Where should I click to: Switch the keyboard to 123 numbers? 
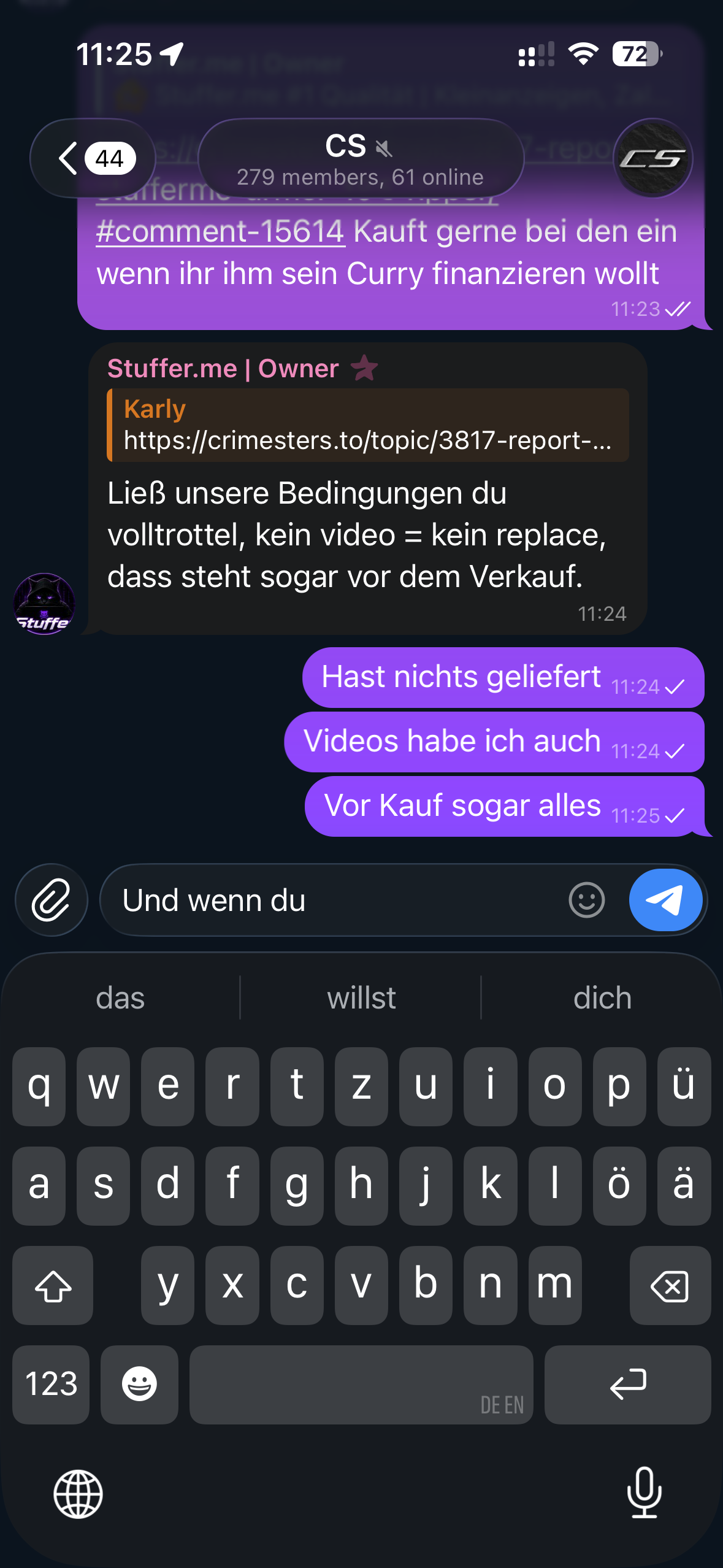click(51, 1385)
